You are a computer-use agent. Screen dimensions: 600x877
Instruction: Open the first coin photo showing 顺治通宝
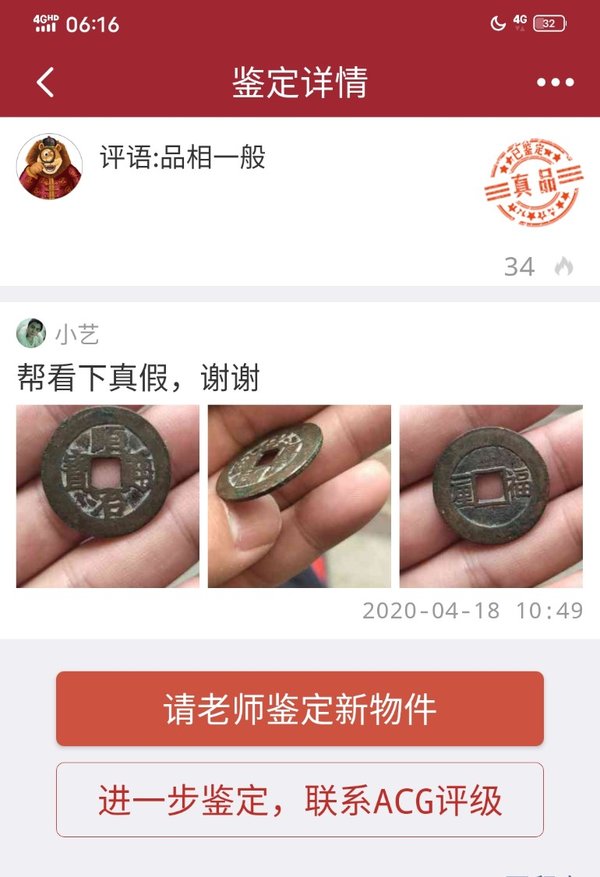point(107,496)
